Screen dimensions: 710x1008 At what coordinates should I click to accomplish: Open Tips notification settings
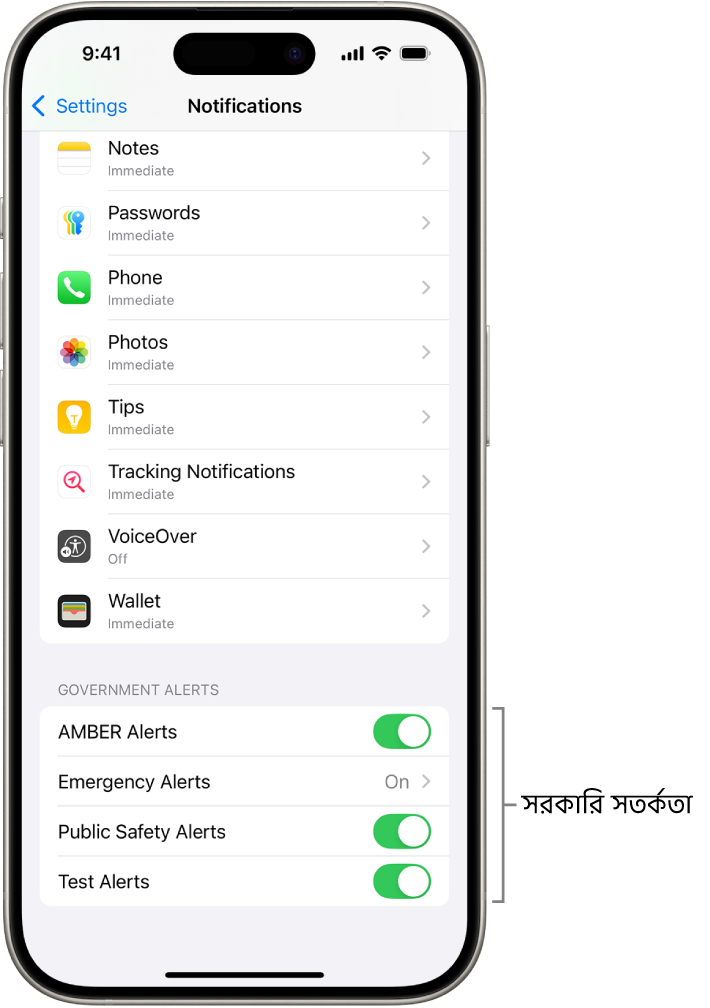[x=244, y=417]
